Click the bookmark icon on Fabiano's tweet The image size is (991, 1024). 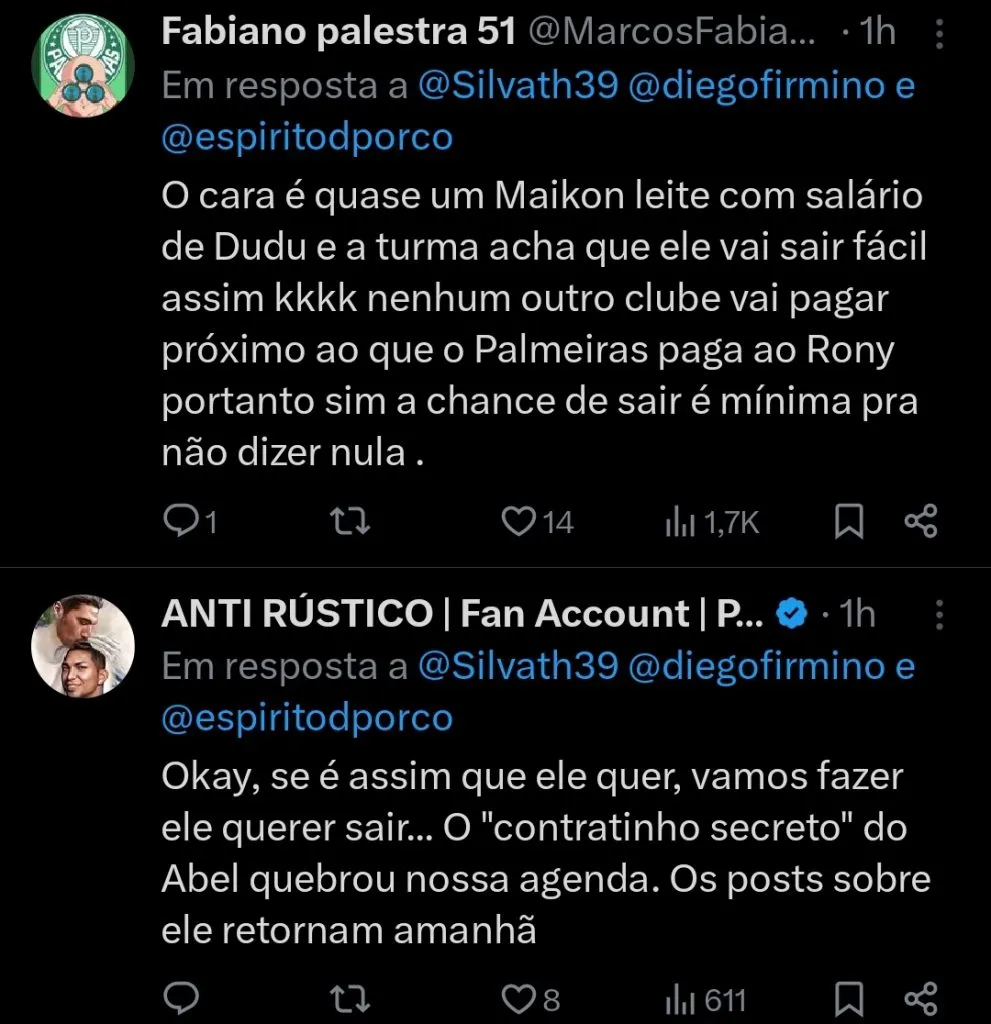(x=849, y=521)
